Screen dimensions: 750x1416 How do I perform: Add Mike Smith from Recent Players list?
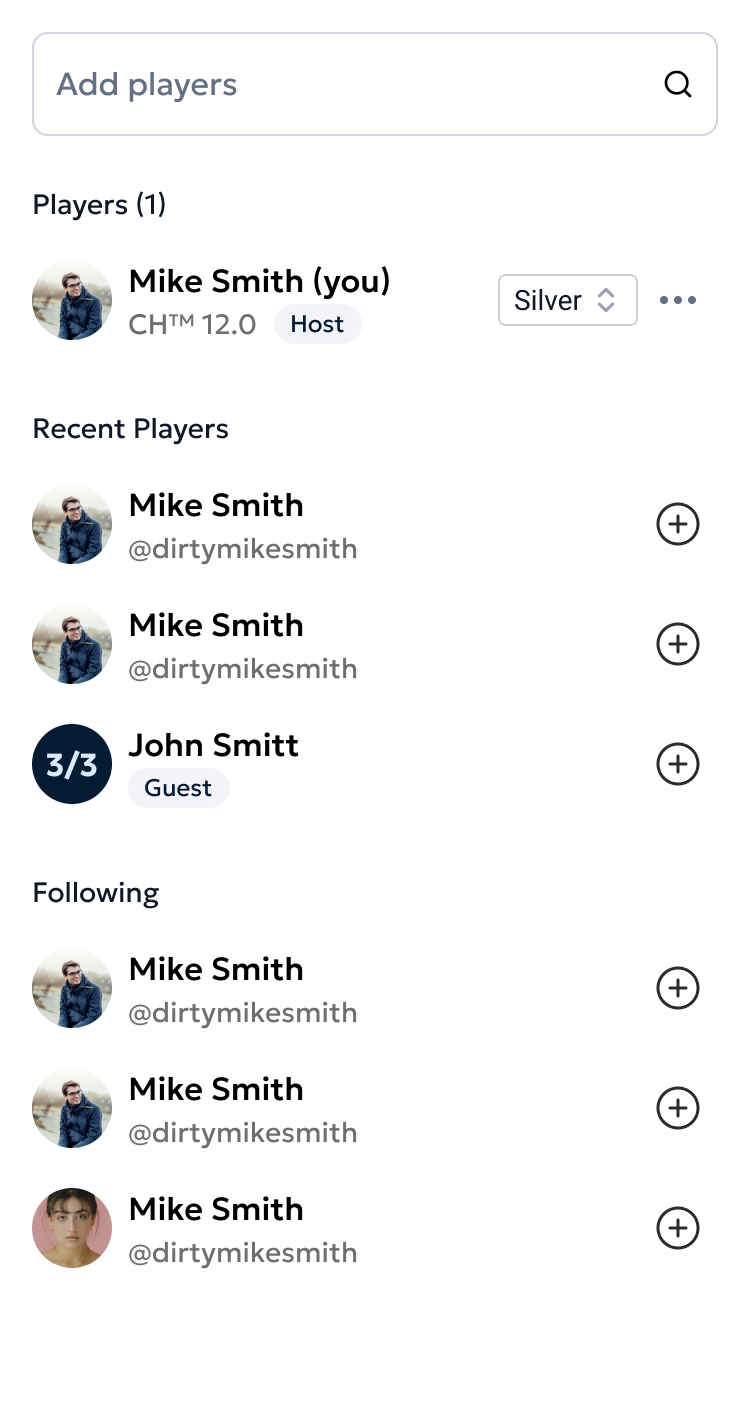[678, 524]
